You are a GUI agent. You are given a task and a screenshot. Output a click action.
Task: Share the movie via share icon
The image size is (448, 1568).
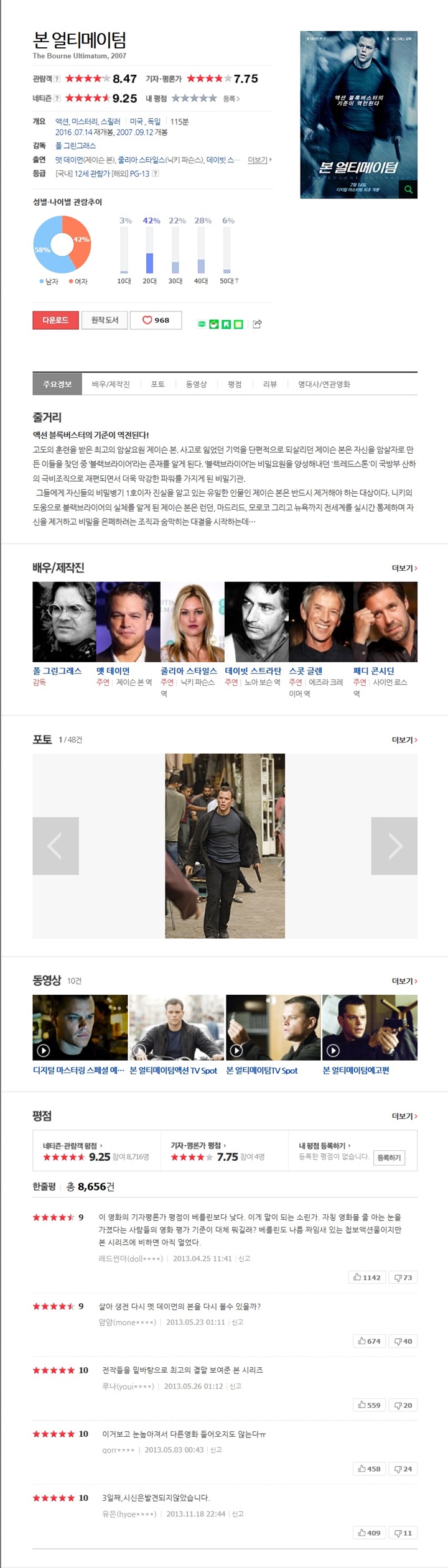click(x=258, y=324)
